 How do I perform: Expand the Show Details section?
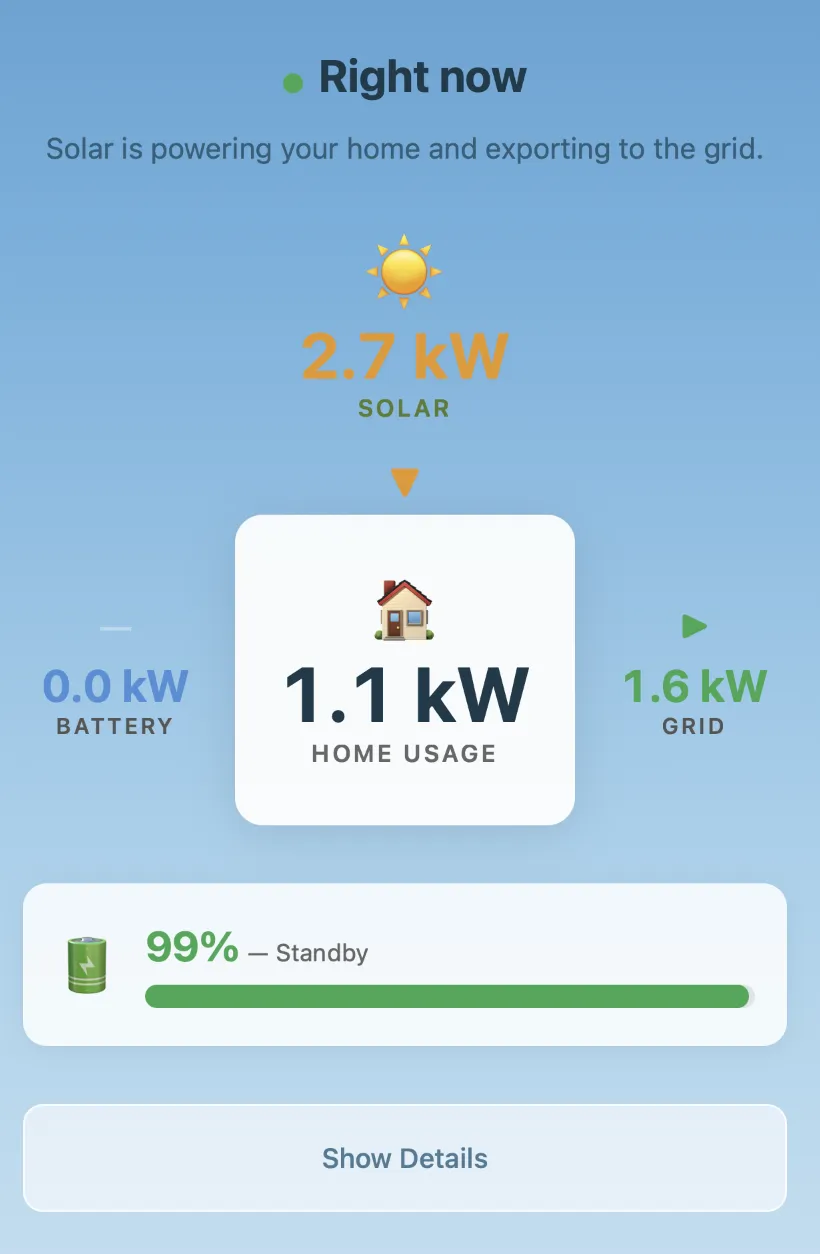404,1158
